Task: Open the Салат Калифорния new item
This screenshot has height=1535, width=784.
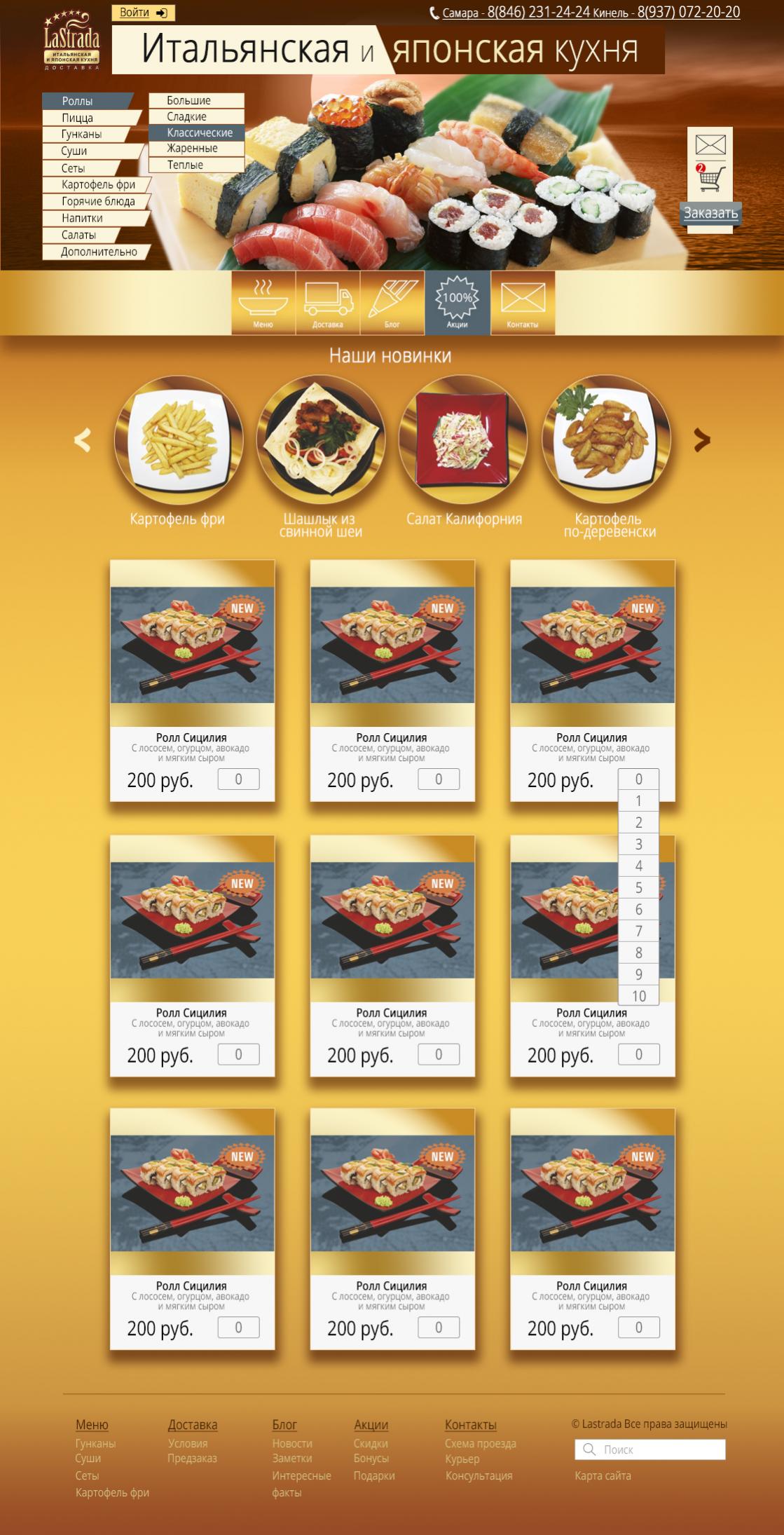Action: 464,439
